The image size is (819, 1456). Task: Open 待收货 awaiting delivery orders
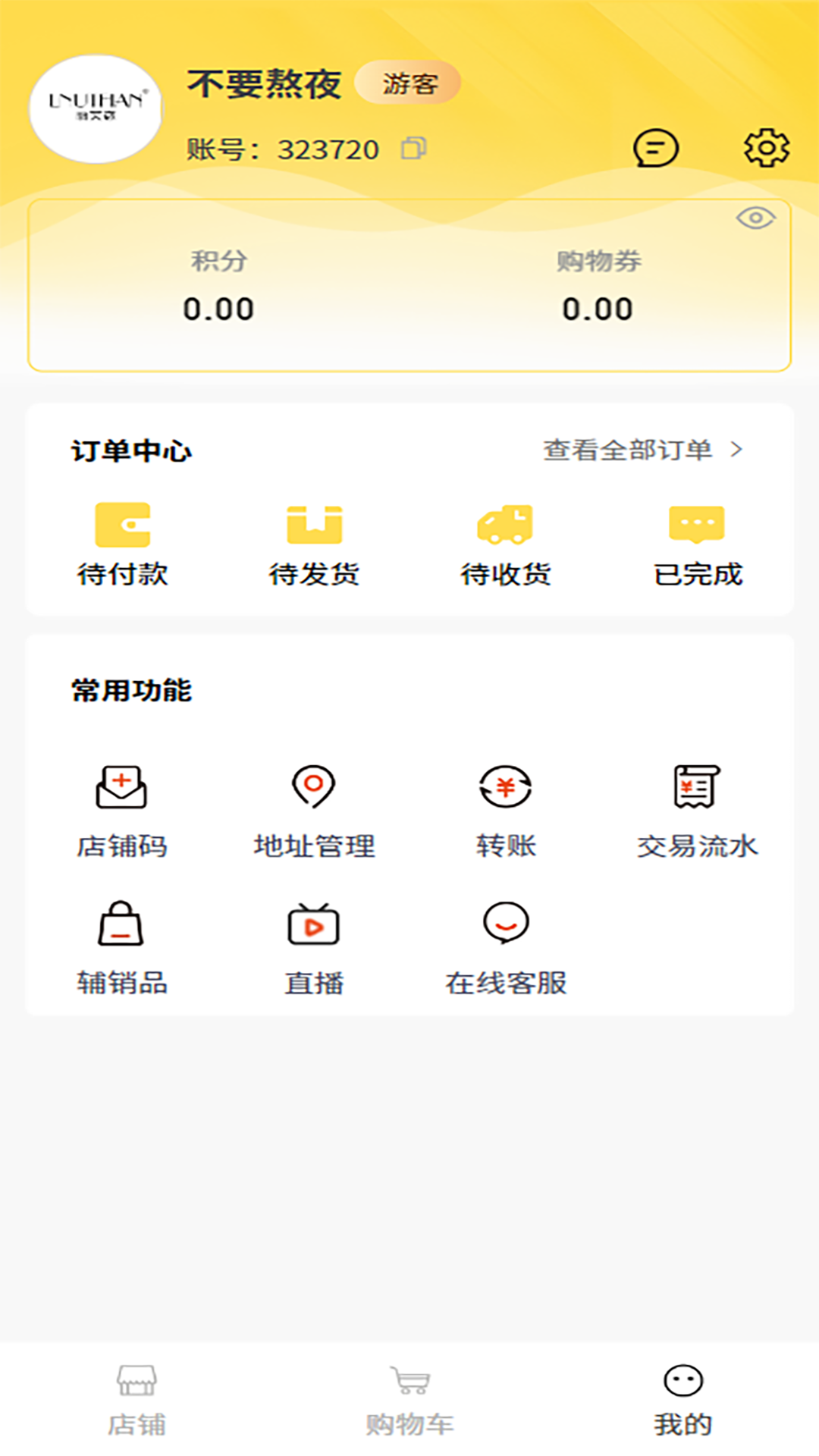[x=505, y=542]
